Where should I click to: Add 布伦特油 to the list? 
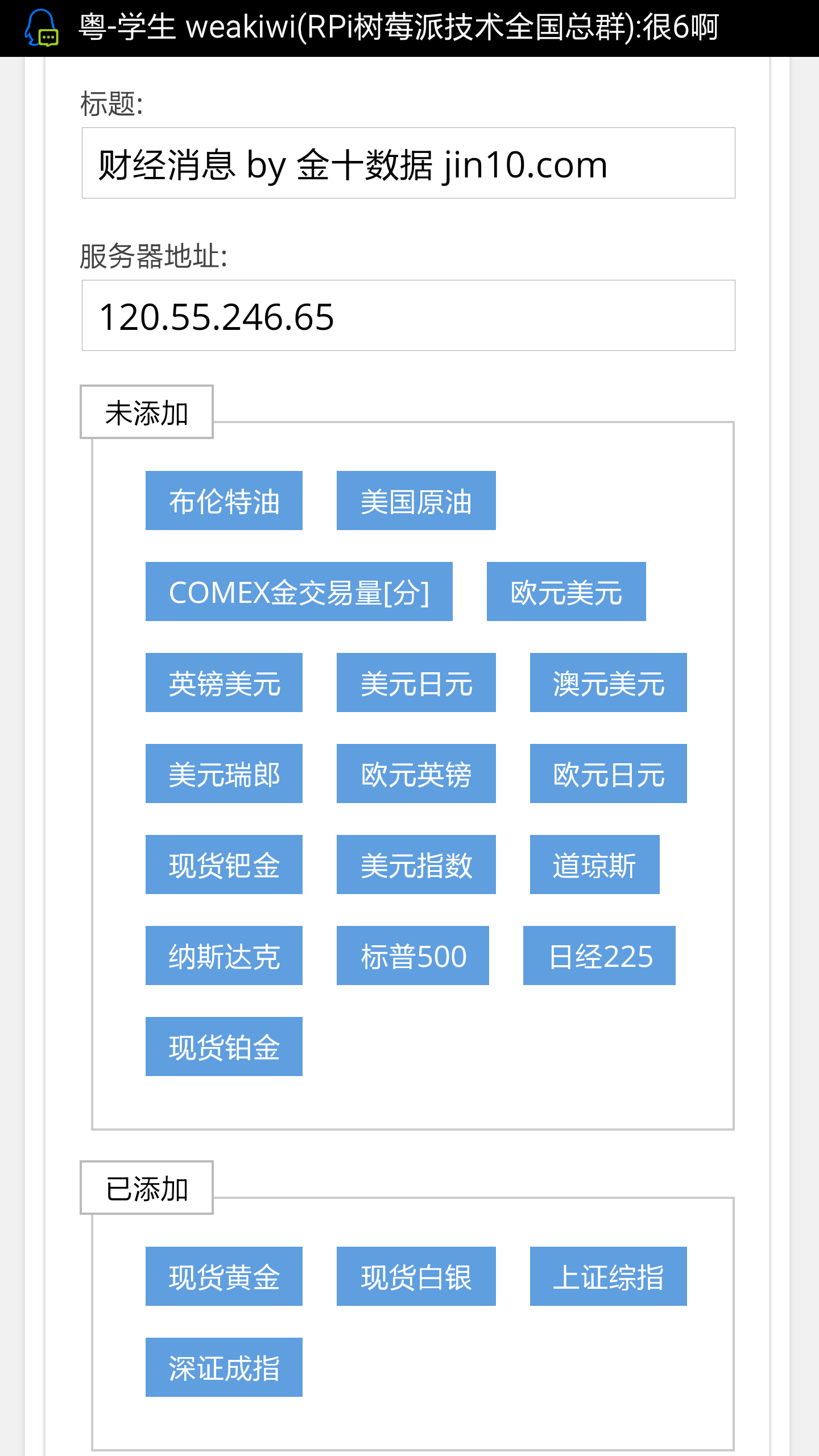point(224,500)
